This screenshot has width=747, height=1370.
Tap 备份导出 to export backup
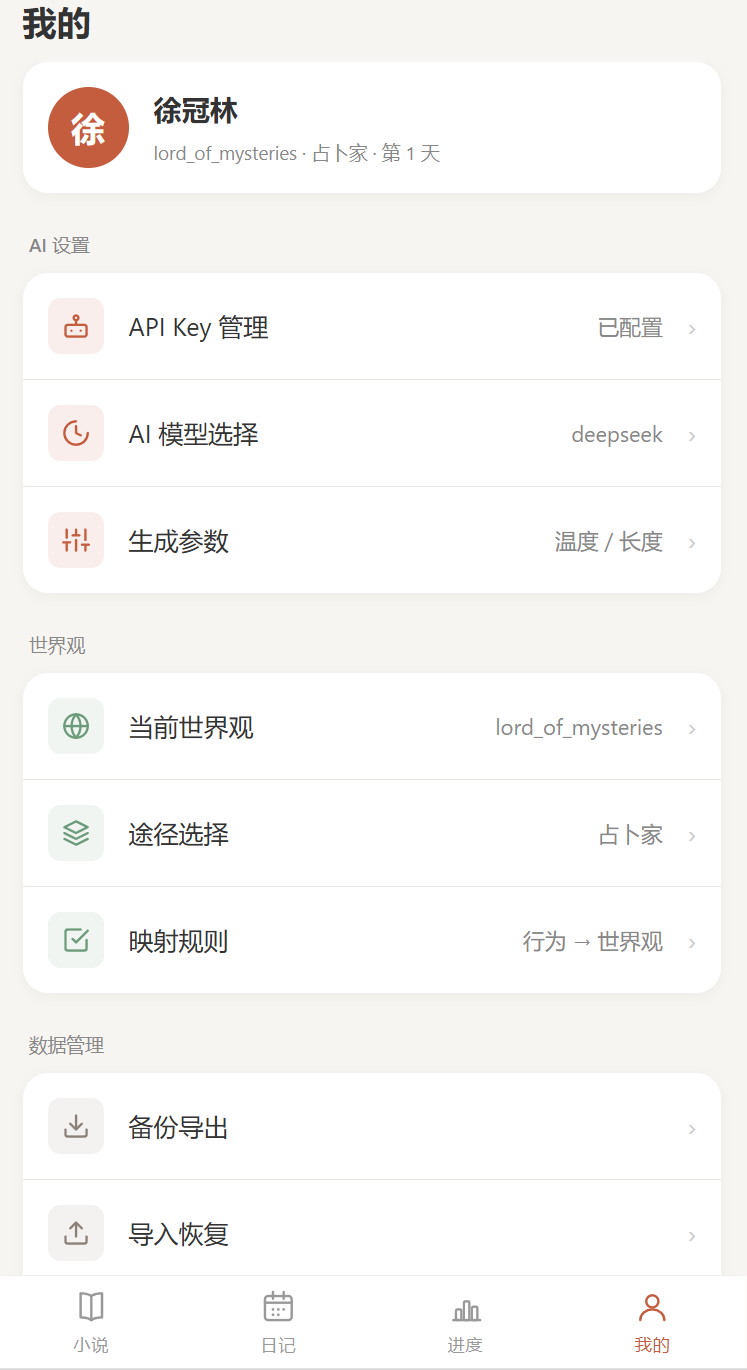[372, 1127]
